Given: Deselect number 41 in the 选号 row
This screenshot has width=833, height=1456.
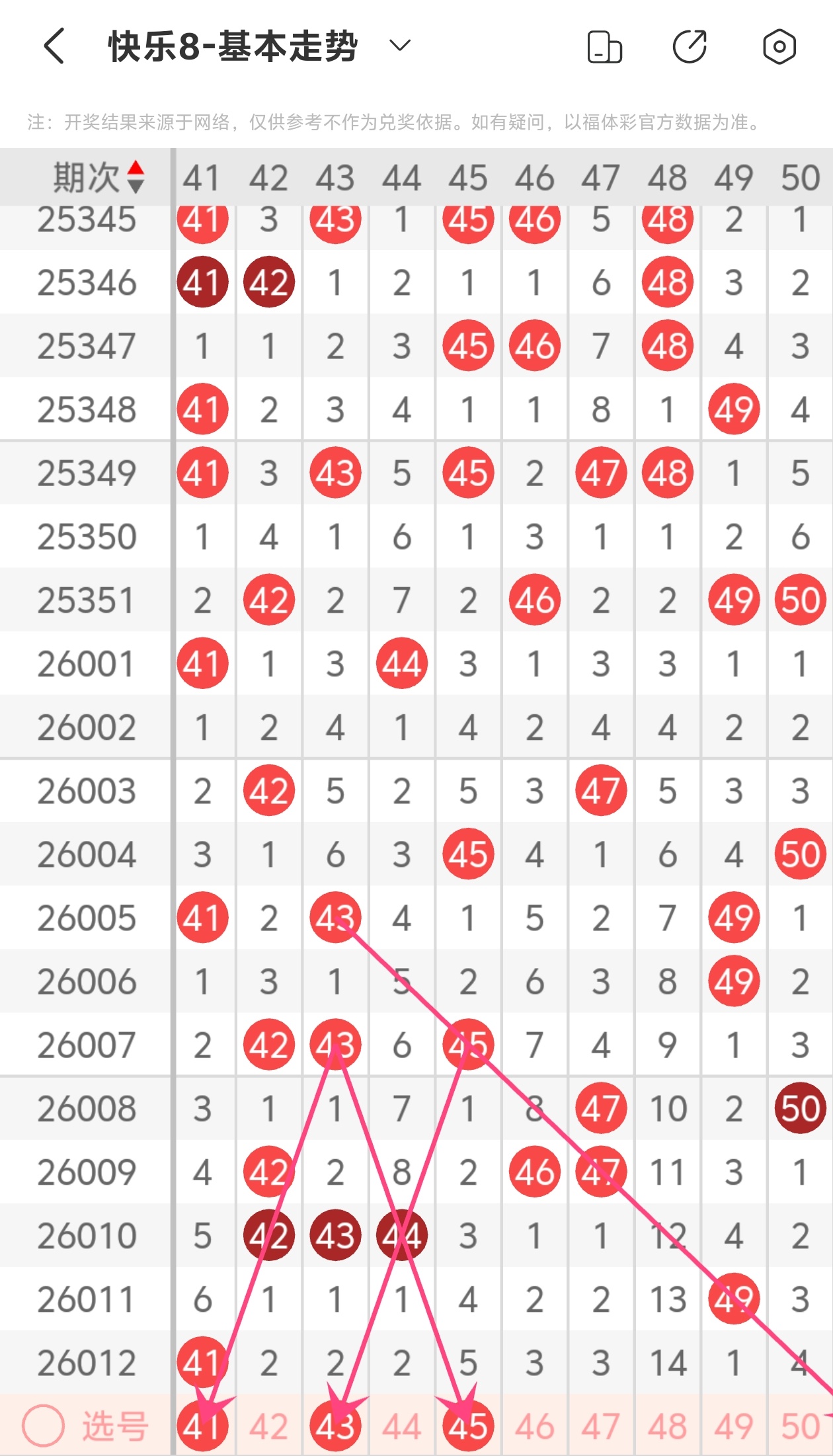Looking at the screenshot, I should [x=202, y=1426].
